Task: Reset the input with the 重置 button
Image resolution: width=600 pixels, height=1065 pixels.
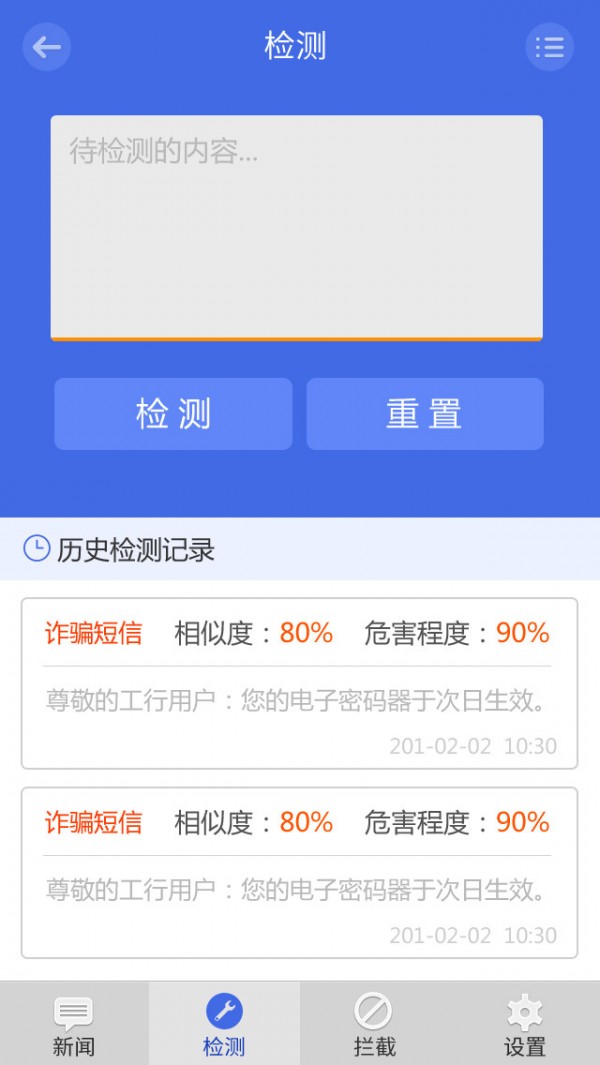Action: click(x=425, y=414)
